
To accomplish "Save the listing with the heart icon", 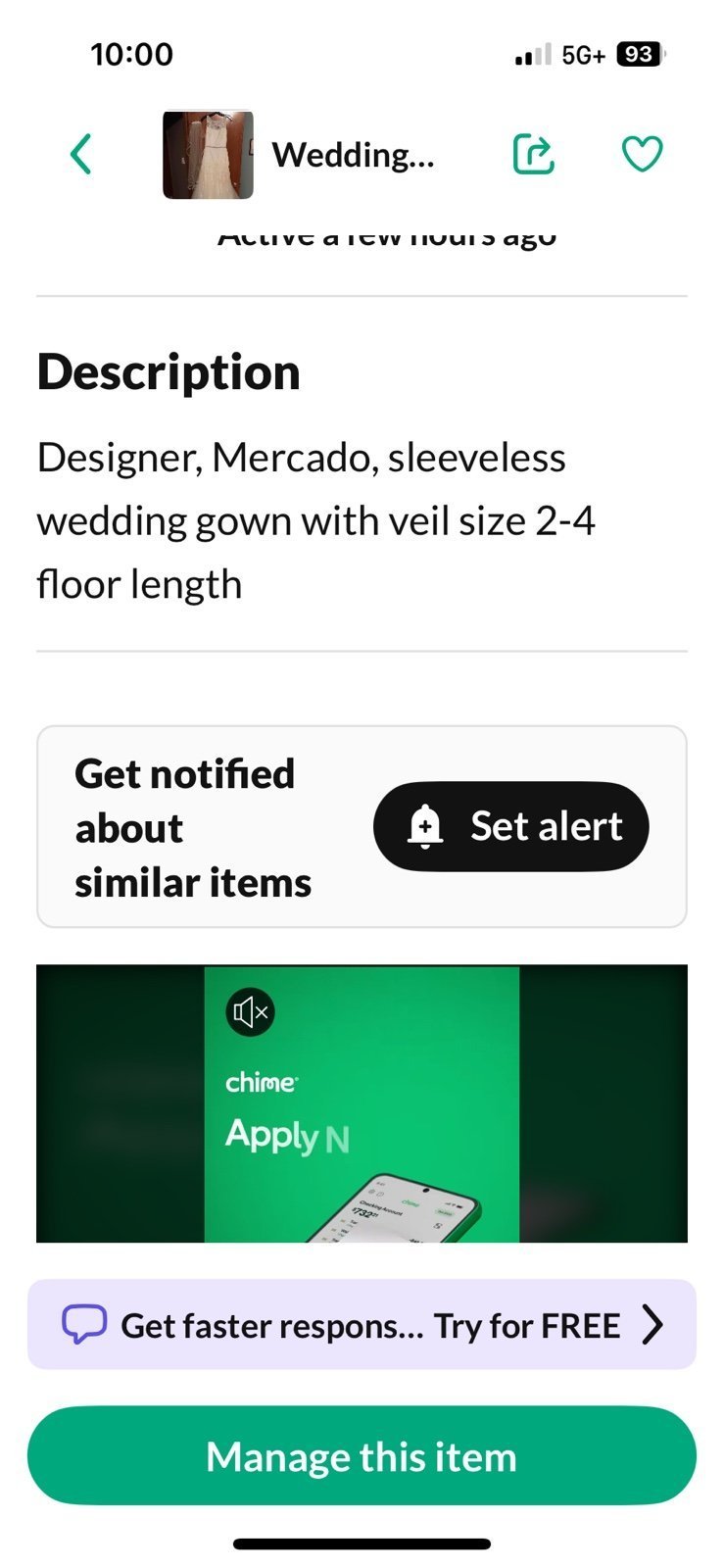I will [x=643, y=154].
